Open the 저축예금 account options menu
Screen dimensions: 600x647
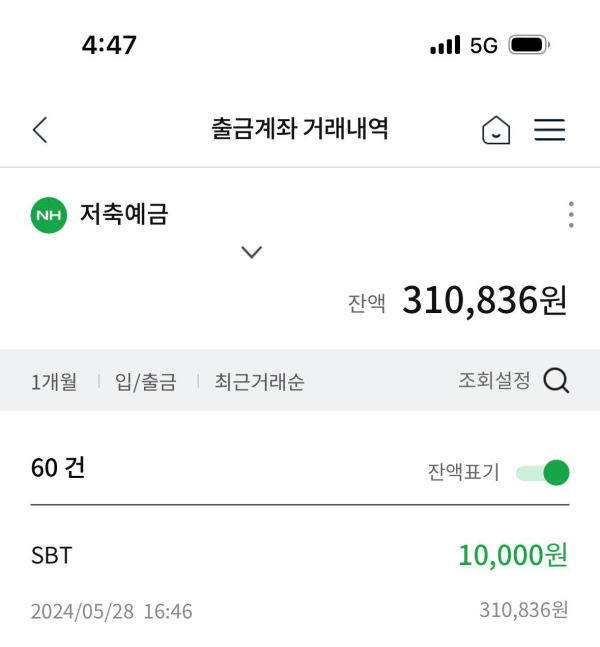[570, 214]
